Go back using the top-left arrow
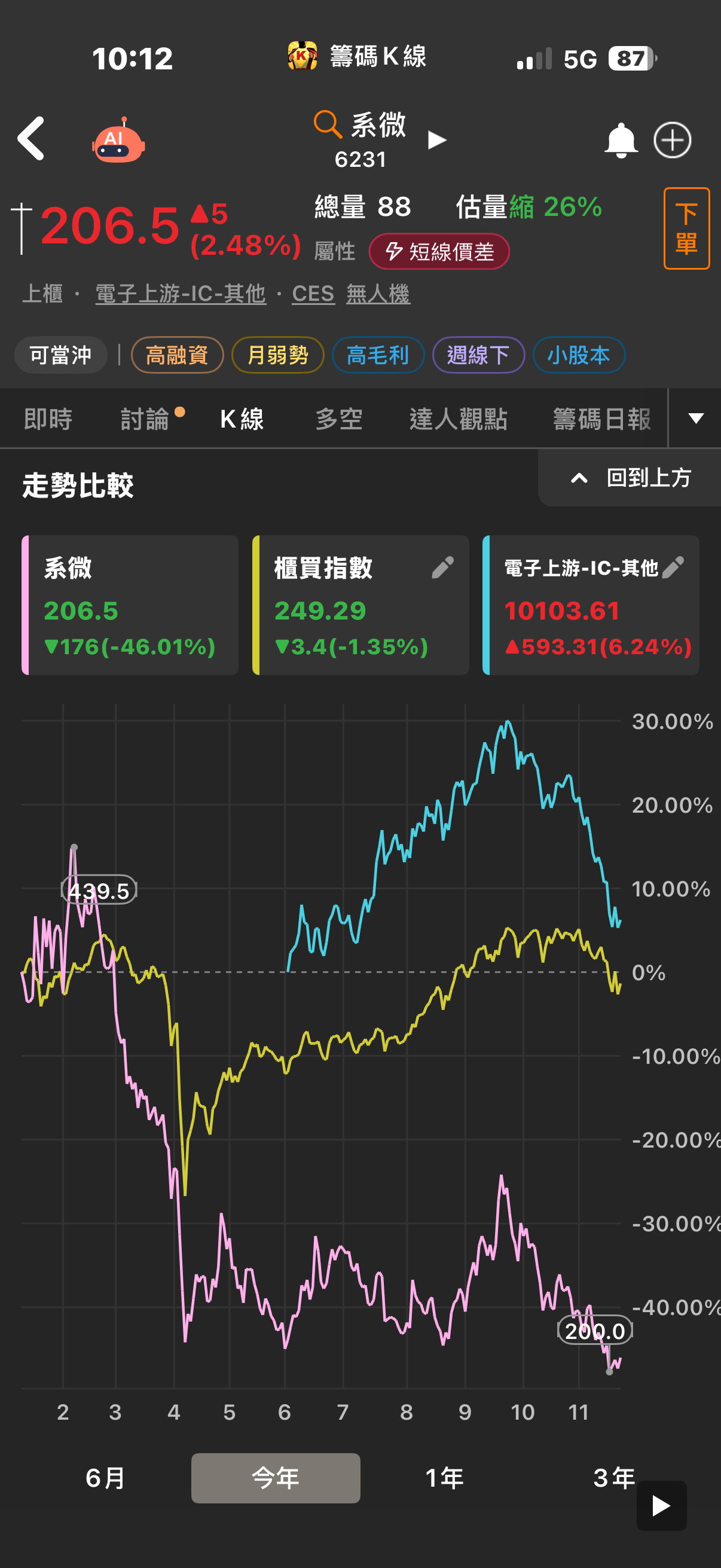The height and width of the screenshot is (1568, 721). [32, 139]
